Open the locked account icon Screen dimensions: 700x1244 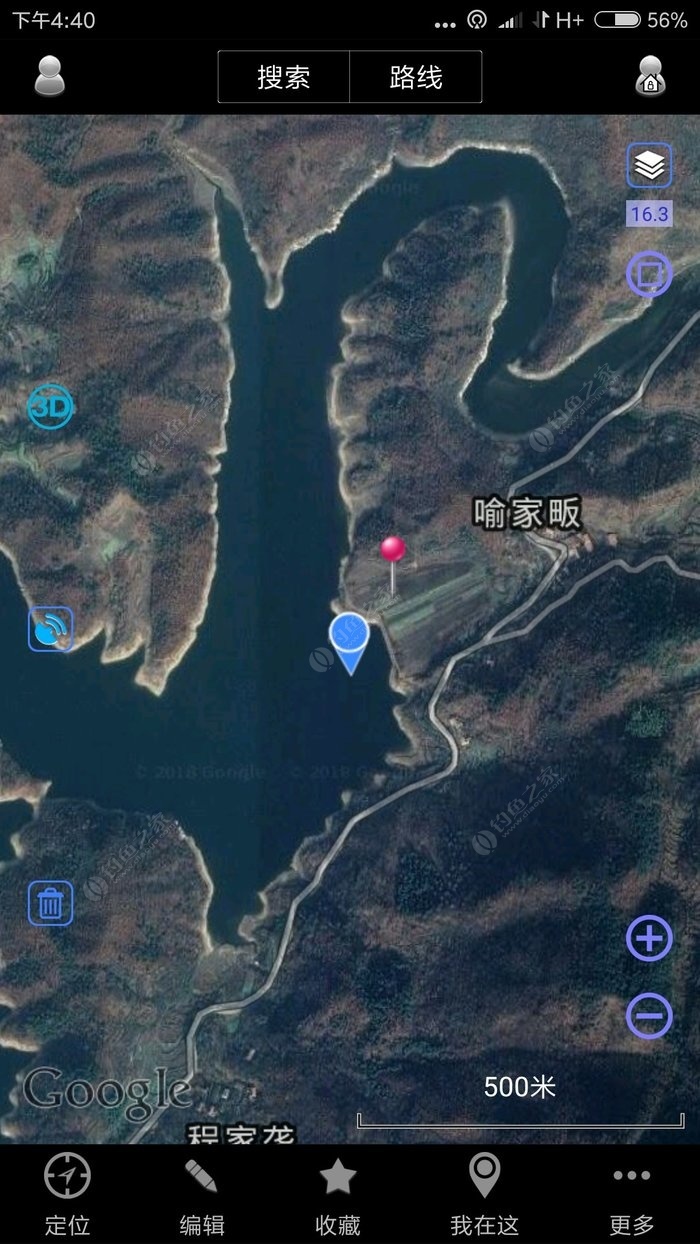coord(651,76)
